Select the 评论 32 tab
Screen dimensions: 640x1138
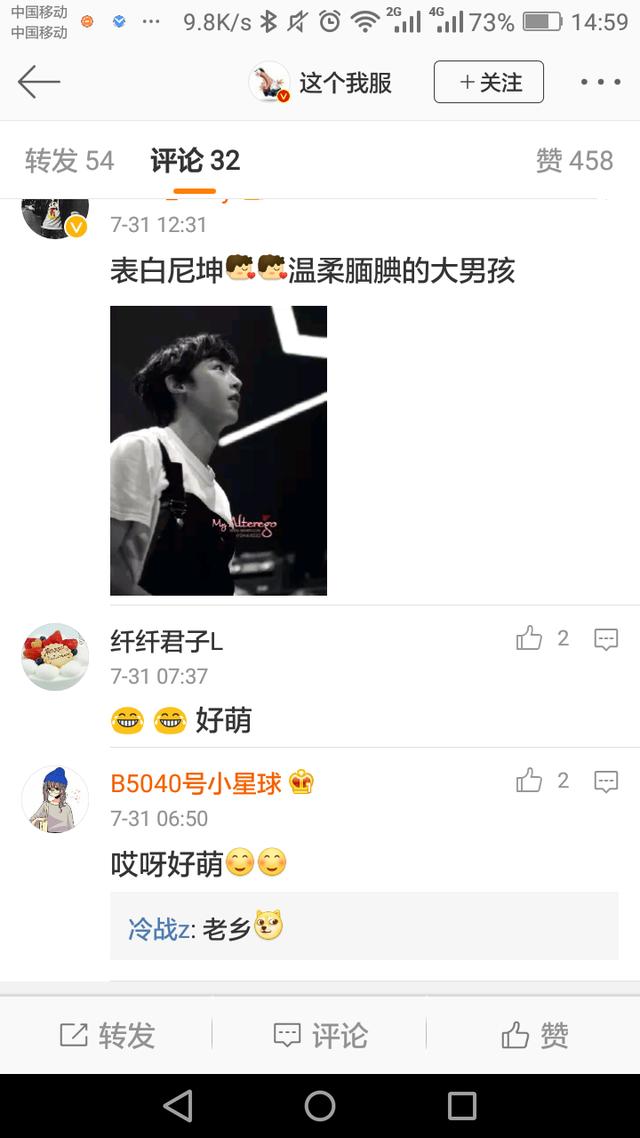(195, 160)
